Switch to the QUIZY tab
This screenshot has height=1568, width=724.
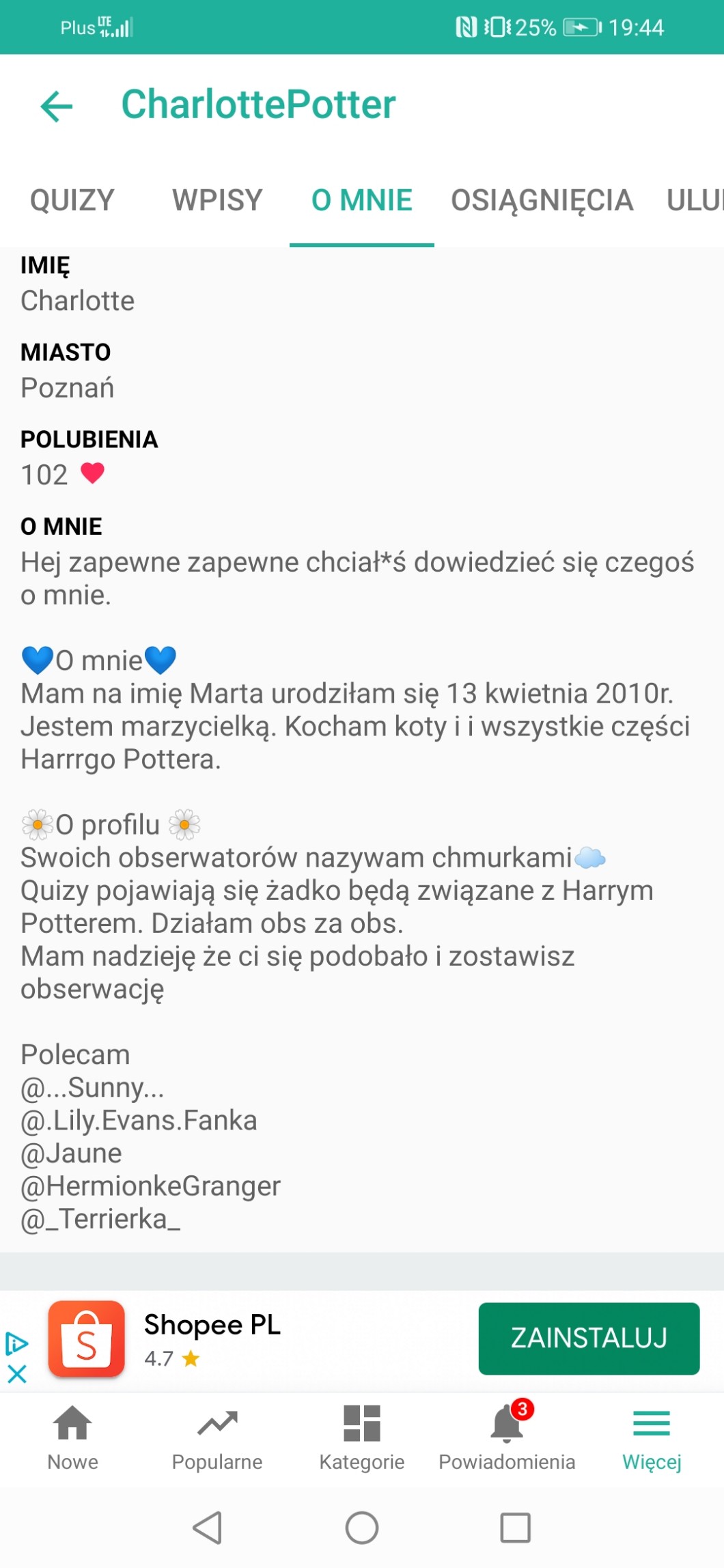pos(72,201)
